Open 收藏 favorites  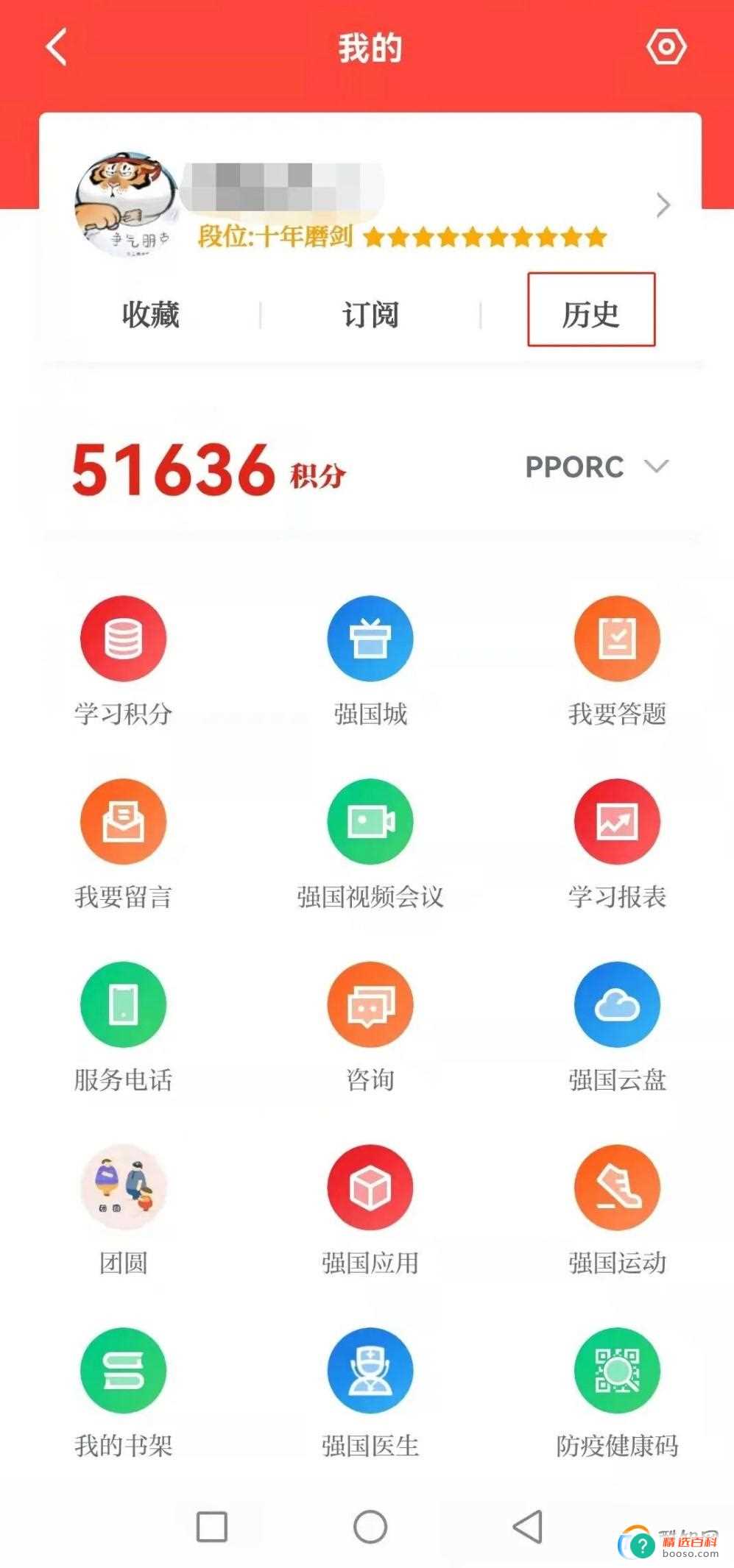click(x=151, y=315)
